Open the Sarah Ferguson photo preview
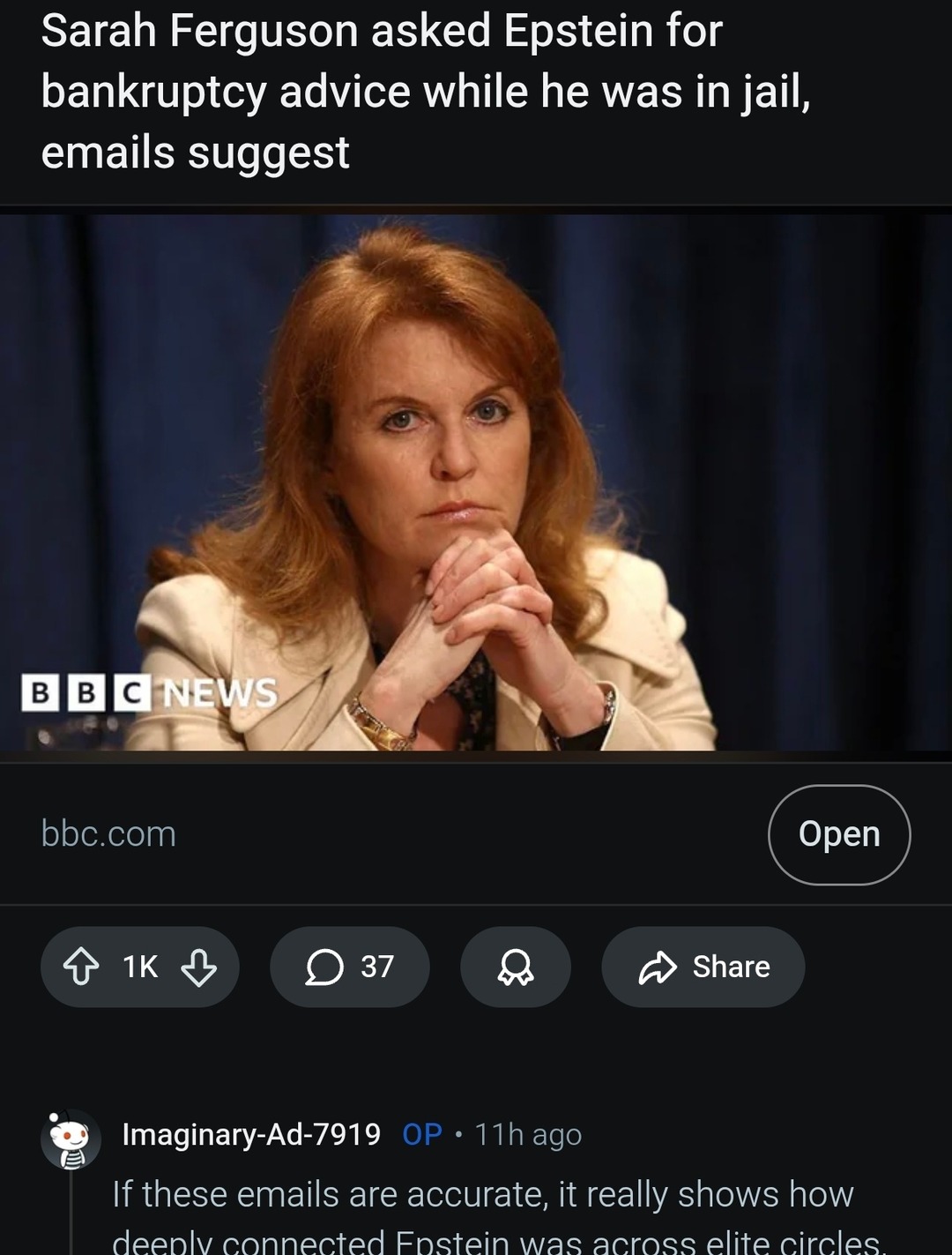This screenshot has width=952, height=1255. click(476, 485)
